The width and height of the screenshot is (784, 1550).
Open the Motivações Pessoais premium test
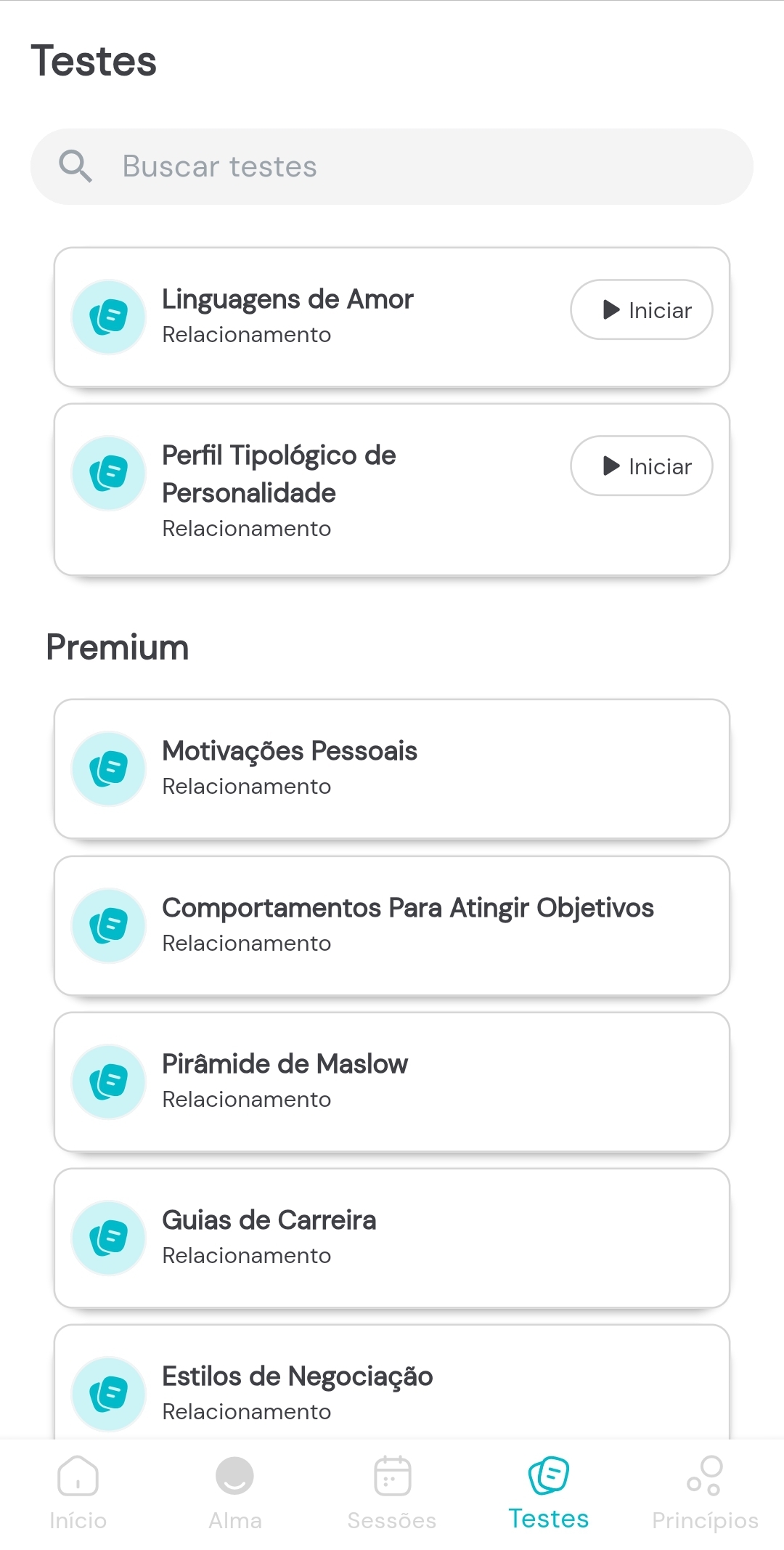392,769
